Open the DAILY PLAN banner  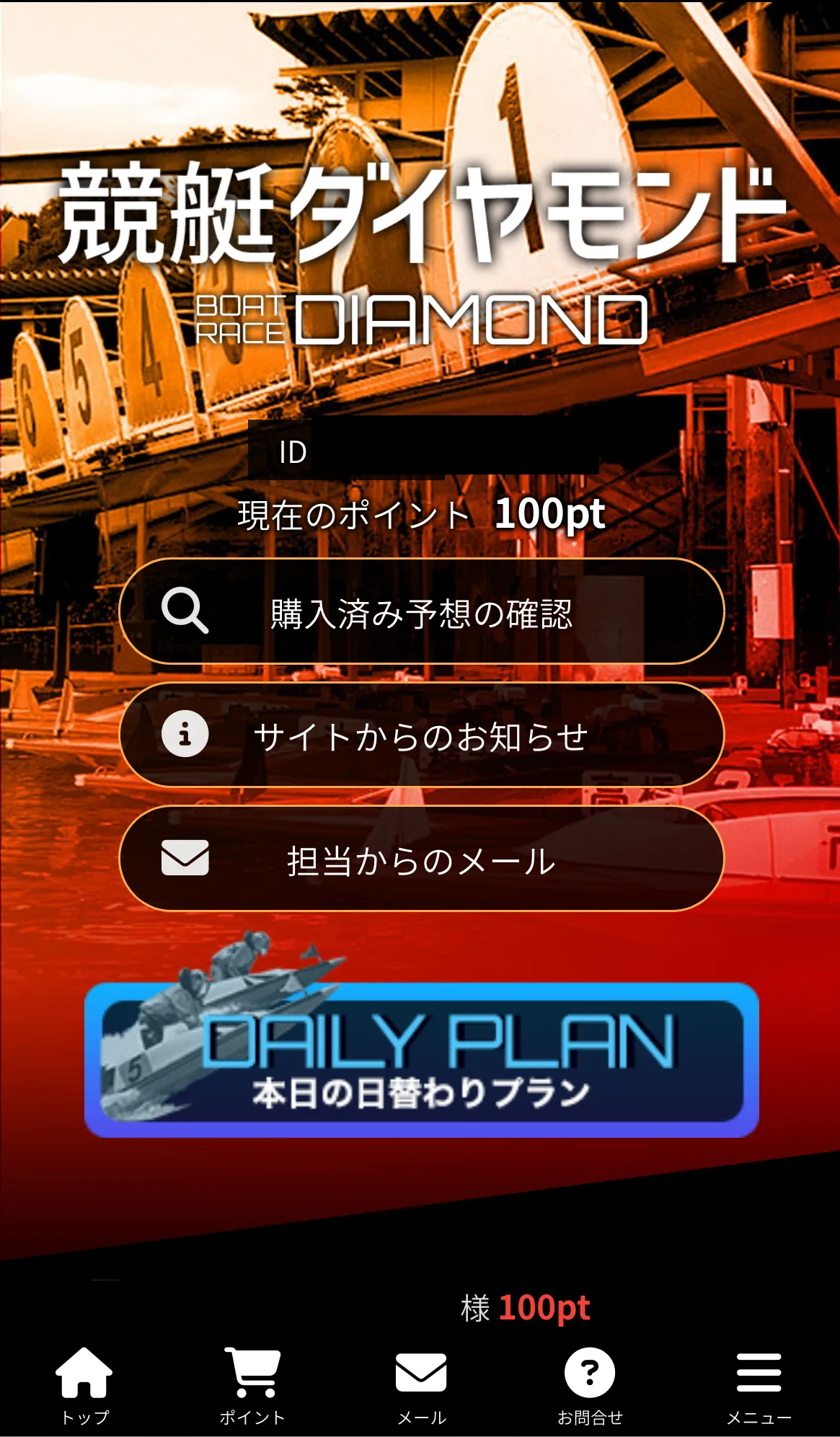tap(421, 1059)
